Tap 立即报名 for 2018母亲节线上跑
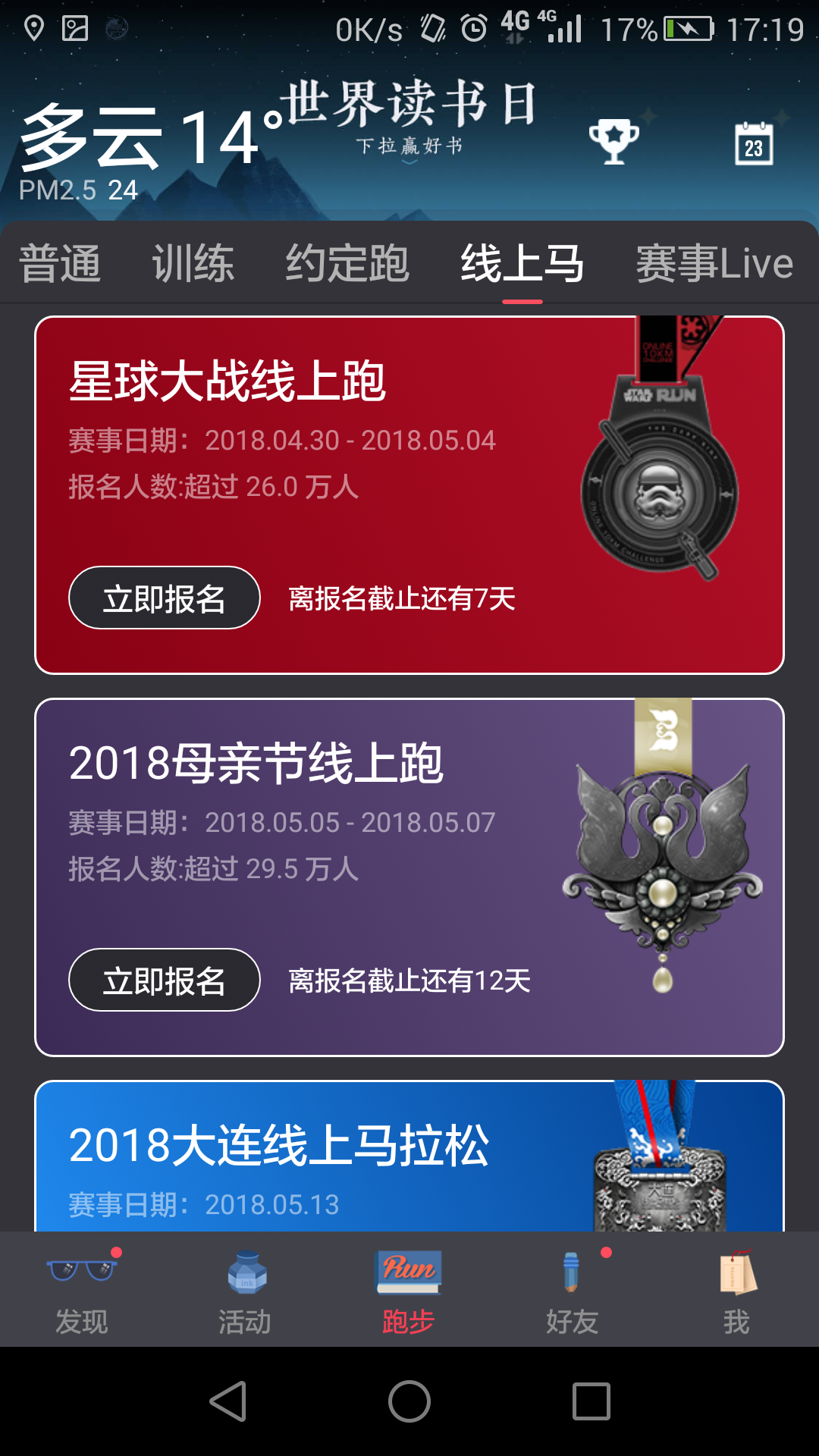The width and height of the screenshot is (819, 1456). click(165, 981)
